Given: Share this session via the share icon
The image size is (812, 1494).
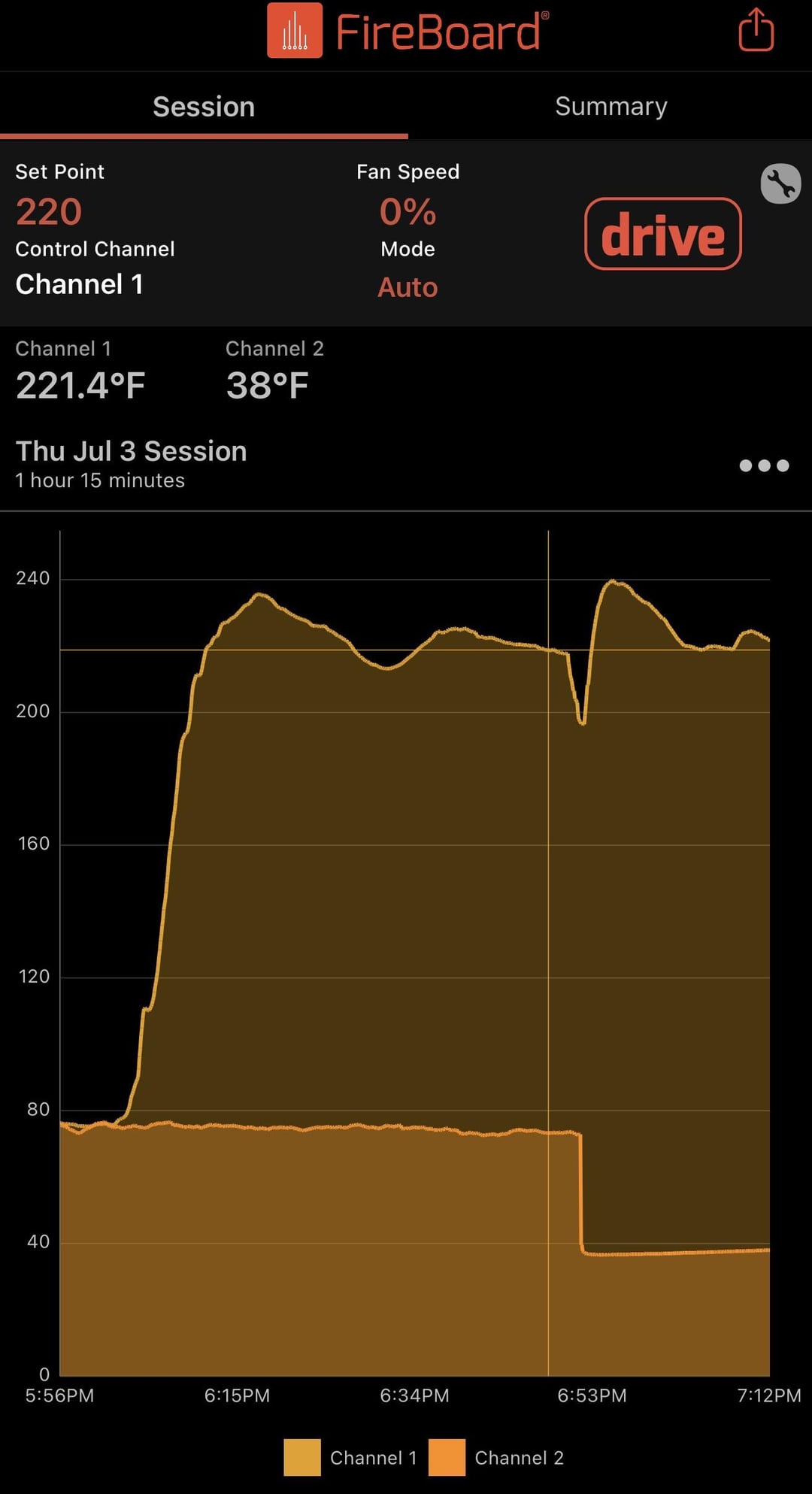Looking at the screenshot, I should click(x=756, y=31).
